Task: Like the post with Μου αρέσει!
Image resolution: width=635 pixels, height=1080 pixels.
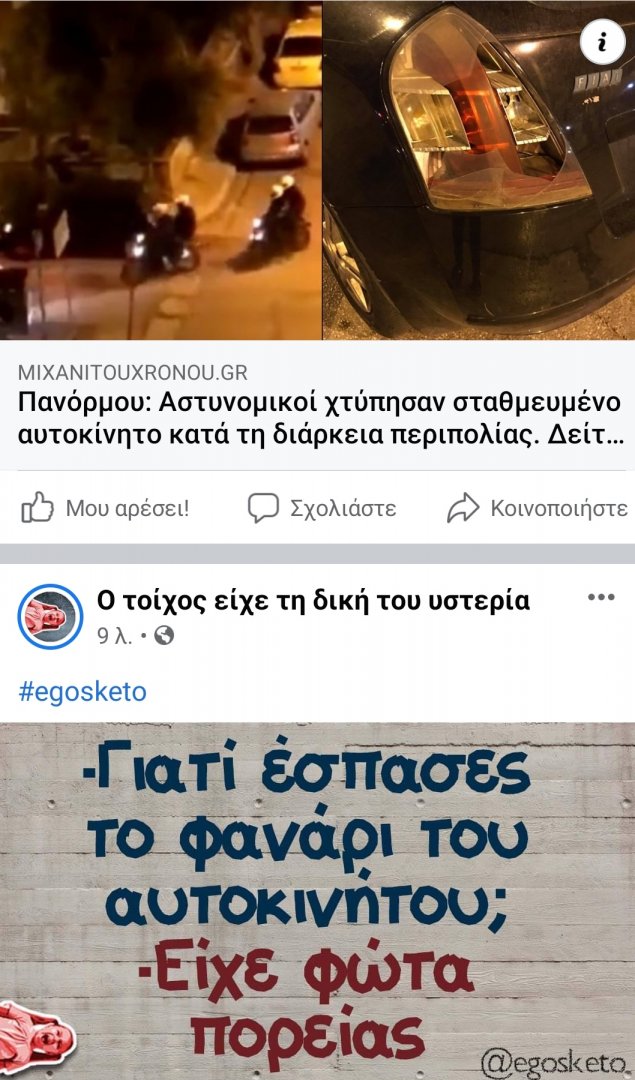Action: pos(106,508)
